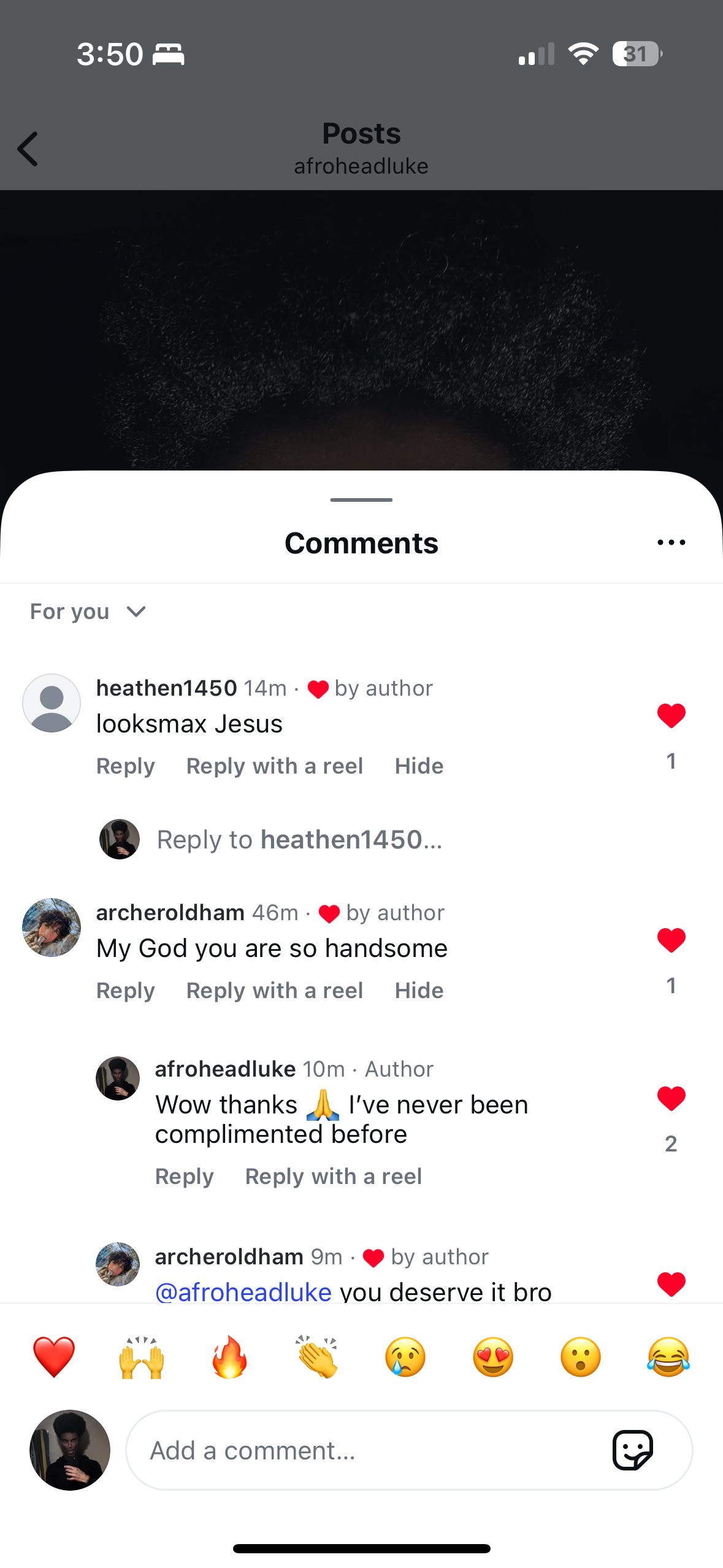The image size is (723, 1568).
Task: Tap the Reply to heathen1450 field
Action: 299,840
